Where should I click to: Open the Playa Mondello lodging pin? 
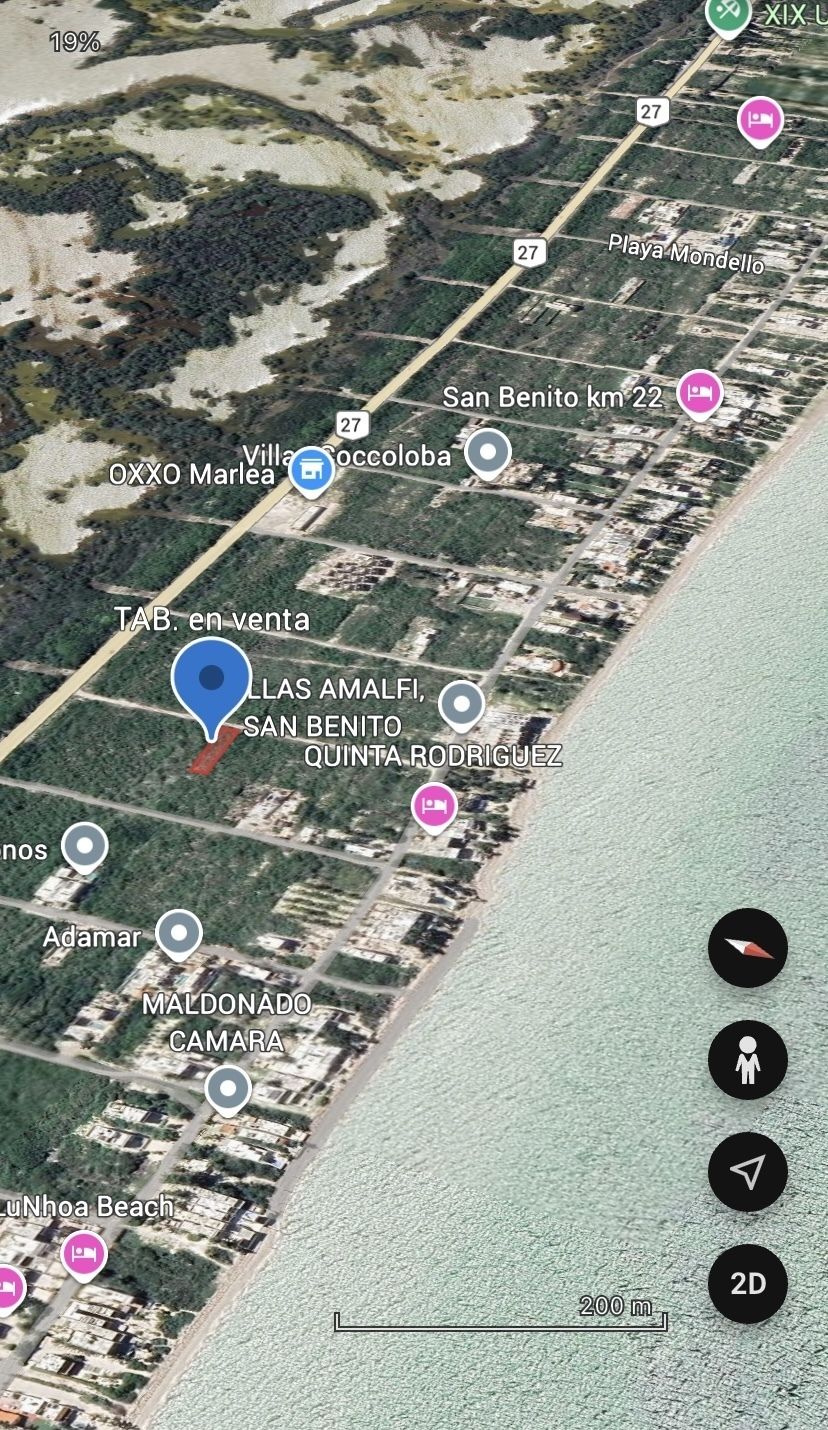[760, 120]
